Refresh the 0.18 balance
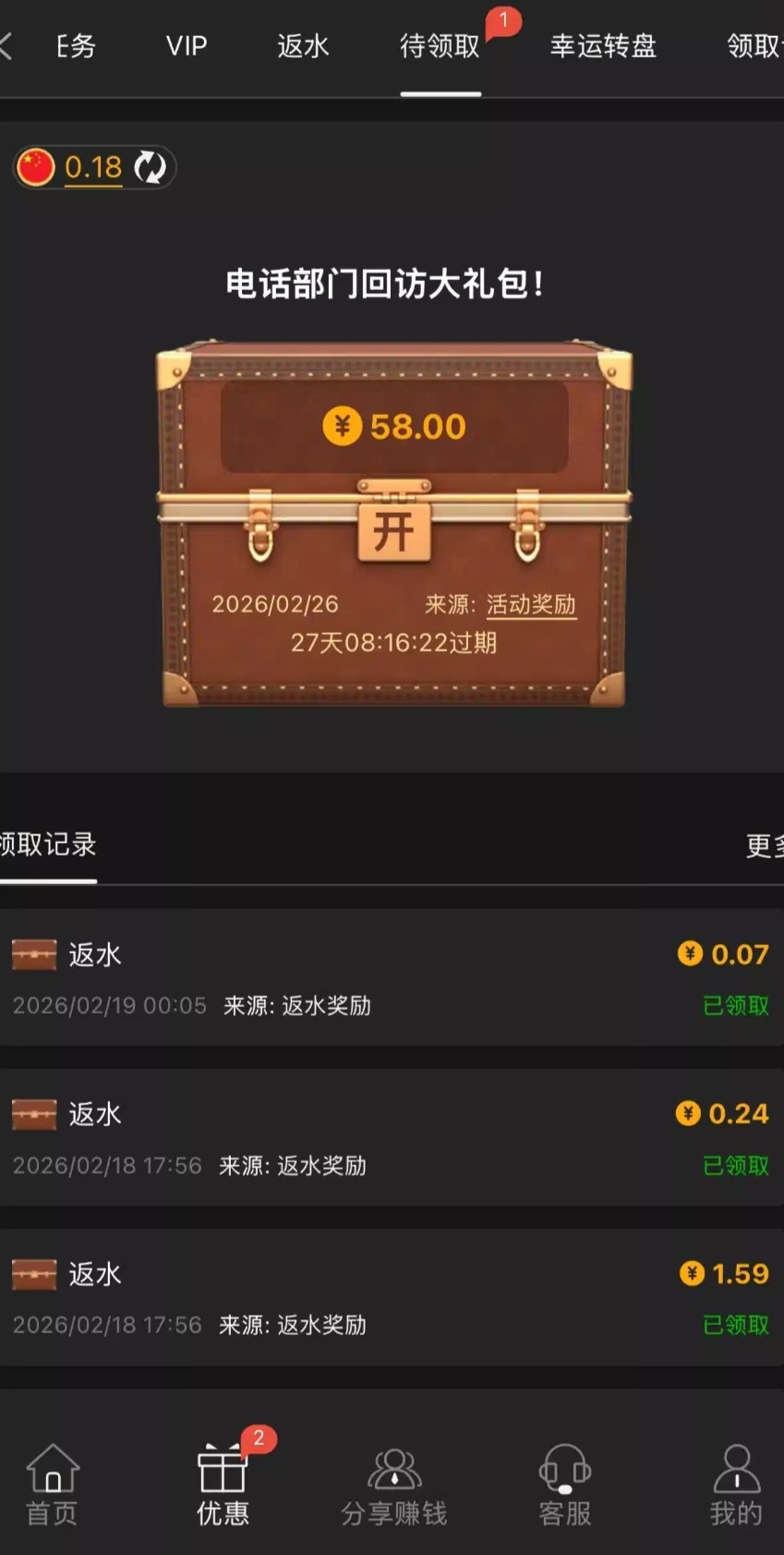This screenshot has height=1555, width=784. 151,167
